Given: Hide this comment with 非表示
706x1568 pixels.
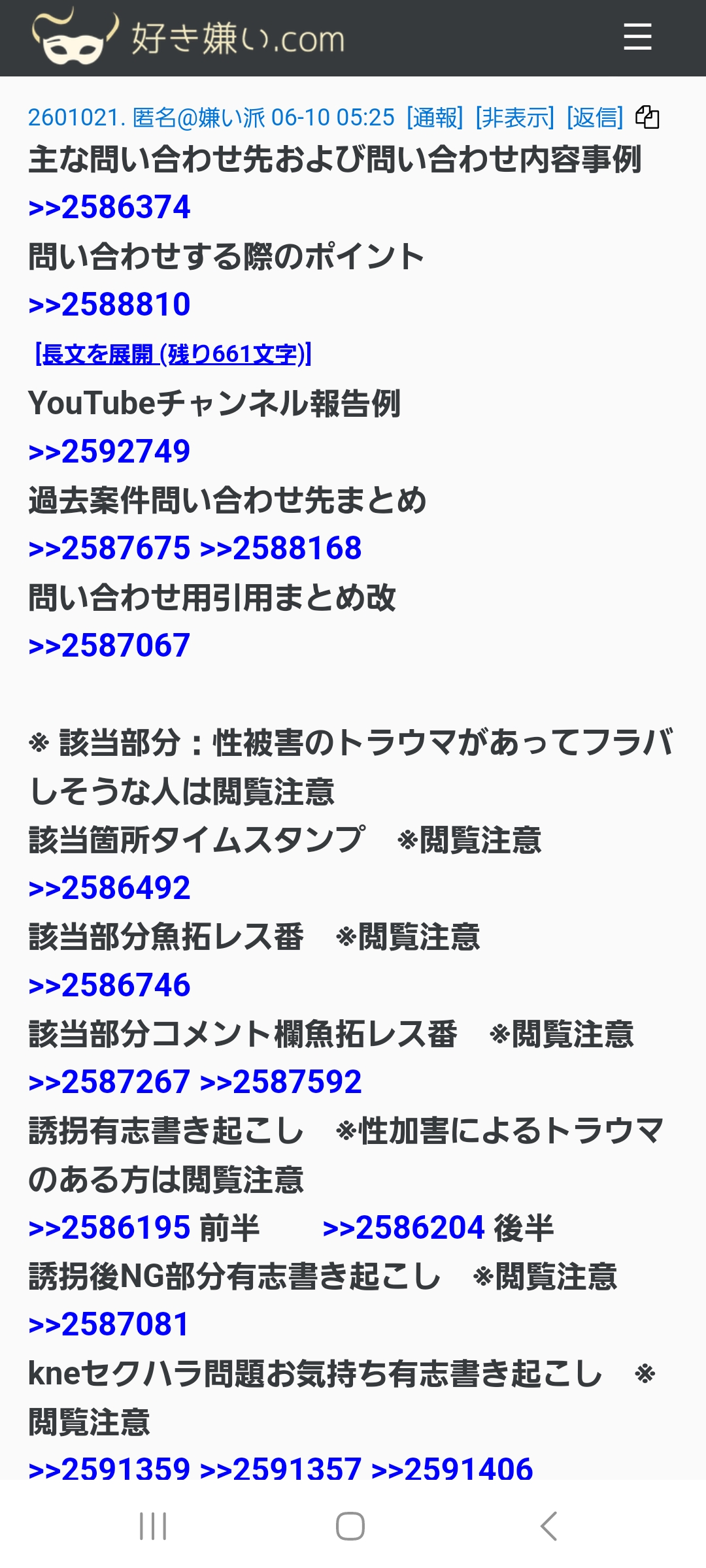Looking at the screenshot, I should (x=515, y=118).
